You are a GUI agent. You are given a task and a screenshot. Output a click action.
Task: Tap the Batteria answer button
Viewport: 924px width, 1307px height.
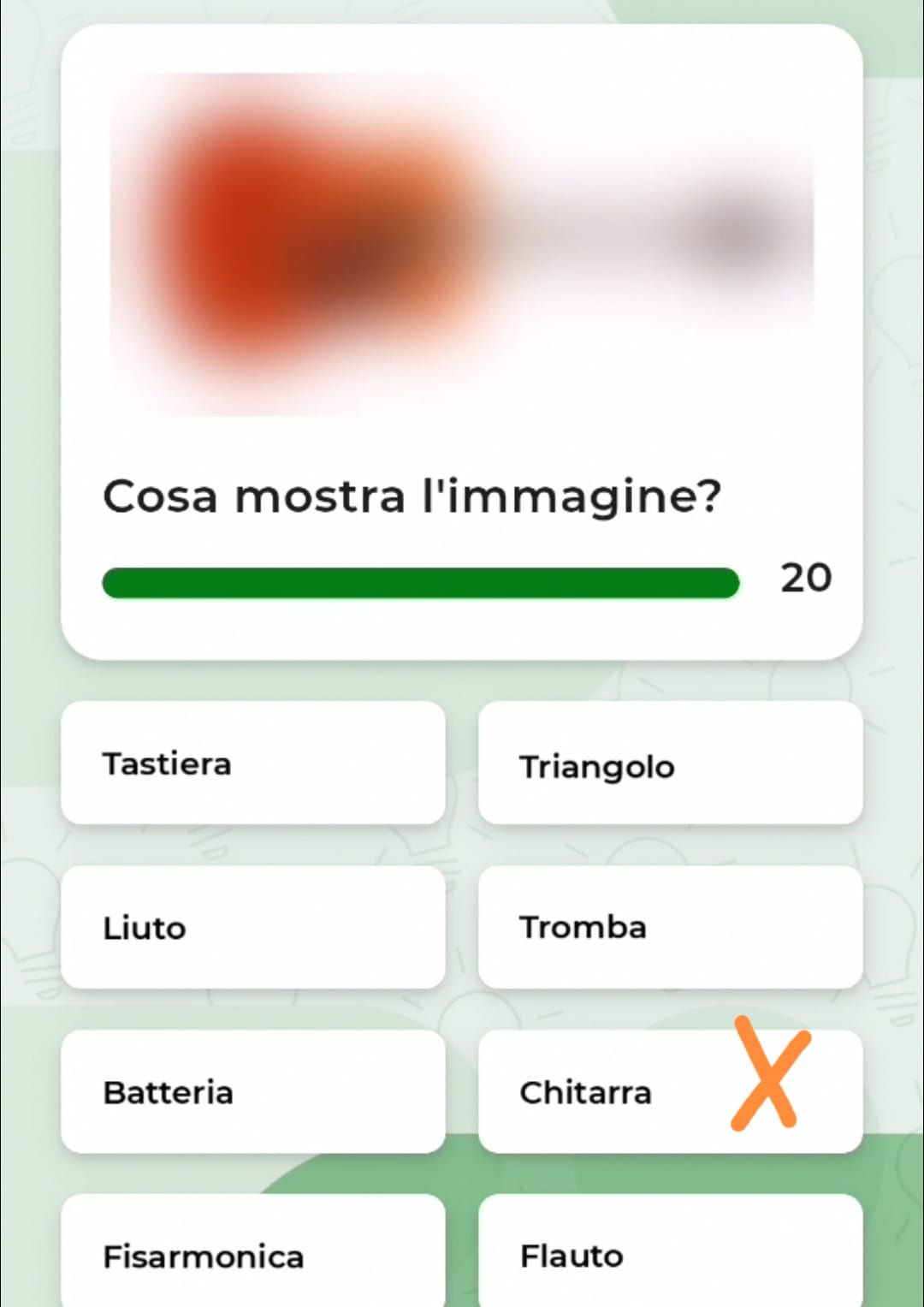pyautogui.click(x=252, y=1091)
